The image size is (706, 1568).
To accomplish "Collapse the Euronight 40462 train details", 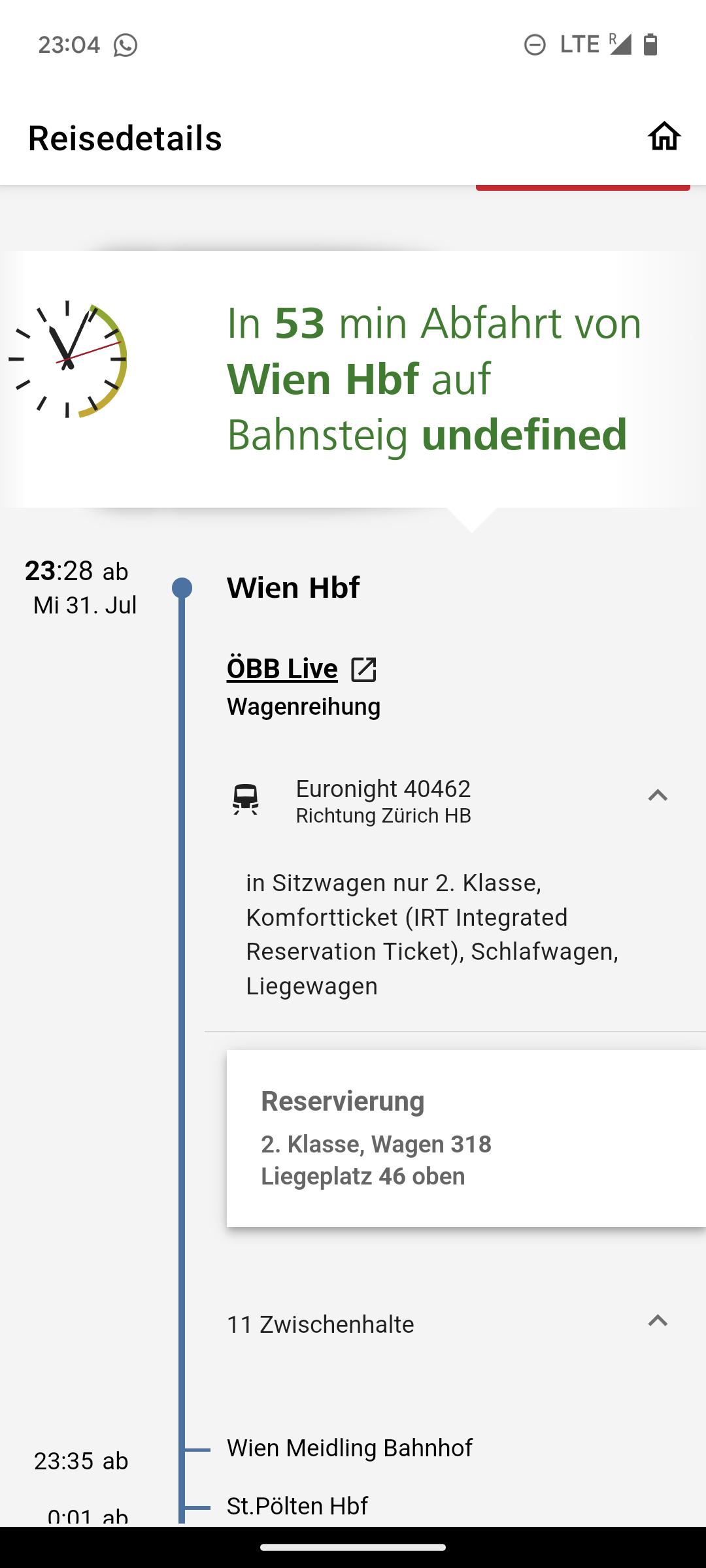I will click(658, 795).
